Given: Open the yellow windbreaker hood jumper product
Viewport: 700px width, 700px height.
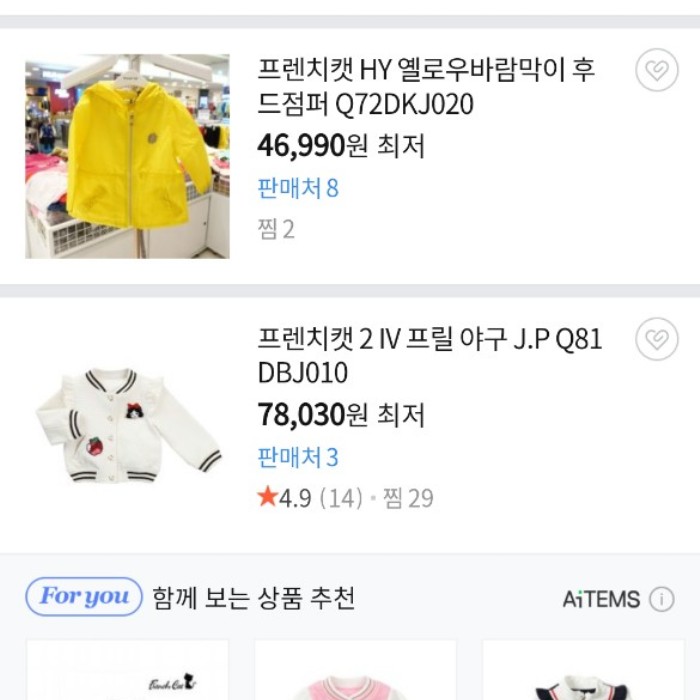Looking at the screenshot, I should (x=426, y=87).
